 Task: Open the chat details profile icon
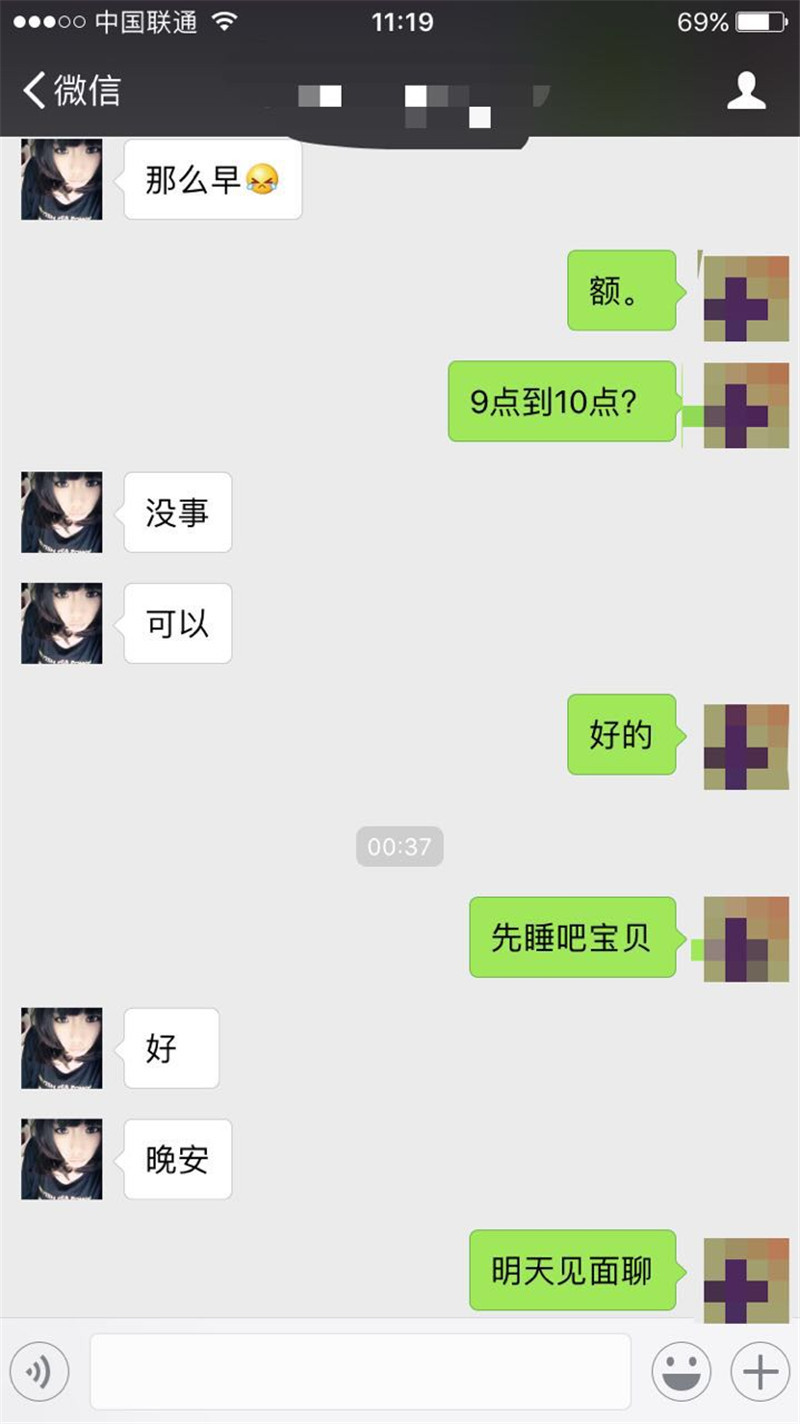point(745,91)
